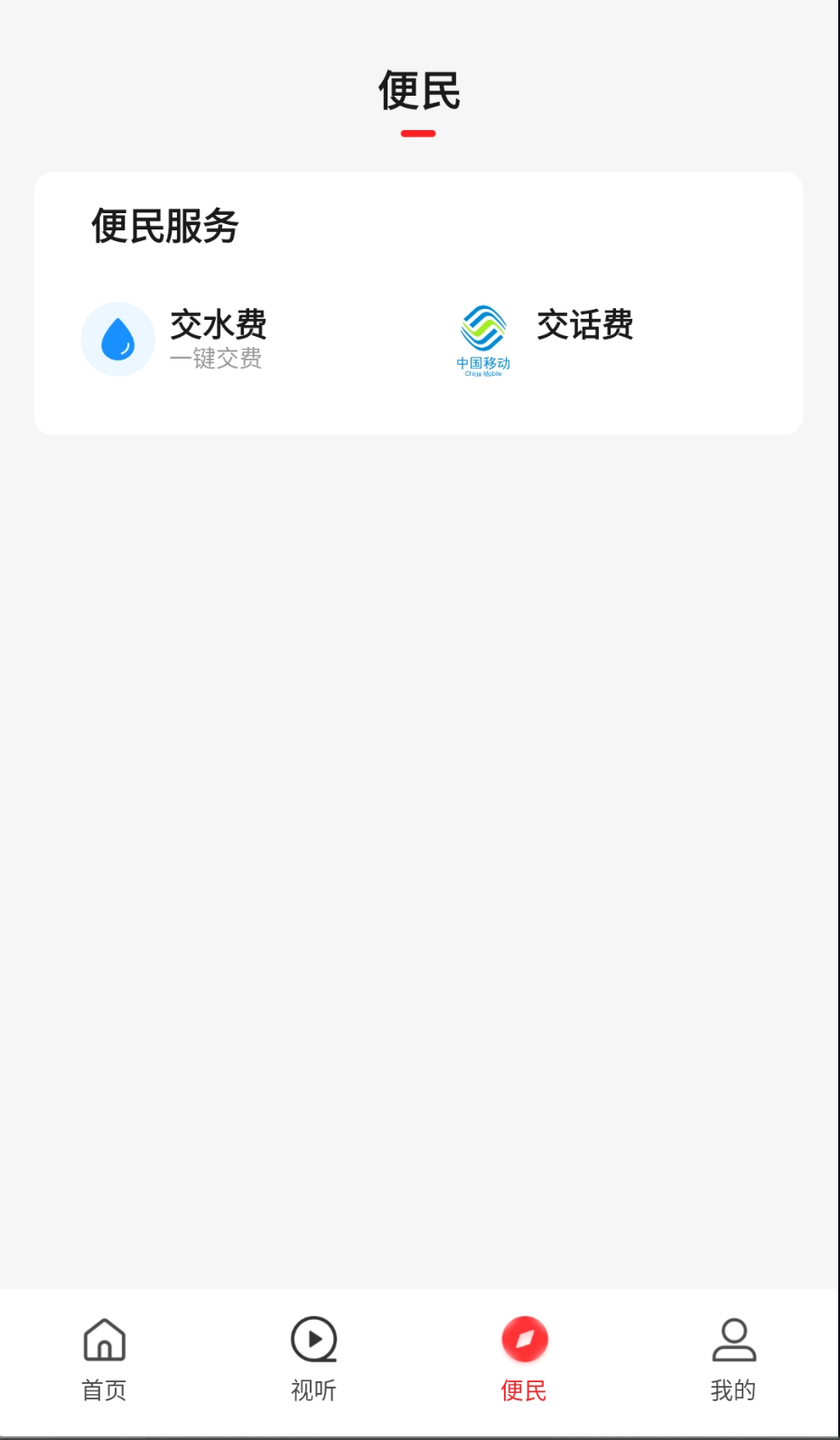Viewport: 840px width, 1440px height.
Task: Tap the 便民服务 section heading
Action: pos(165,227)
